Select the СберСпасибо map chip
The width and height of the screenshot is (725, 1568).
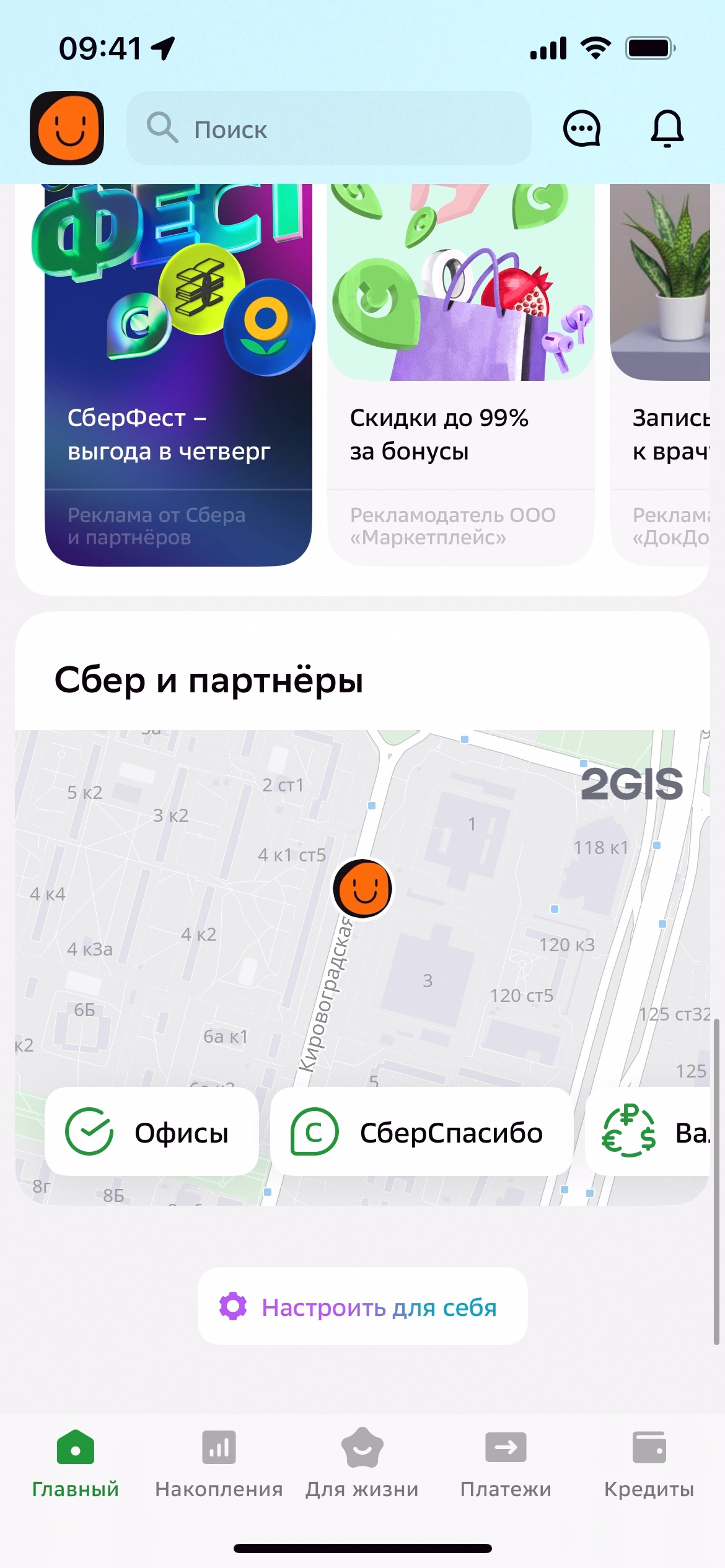click(421, 1132)
